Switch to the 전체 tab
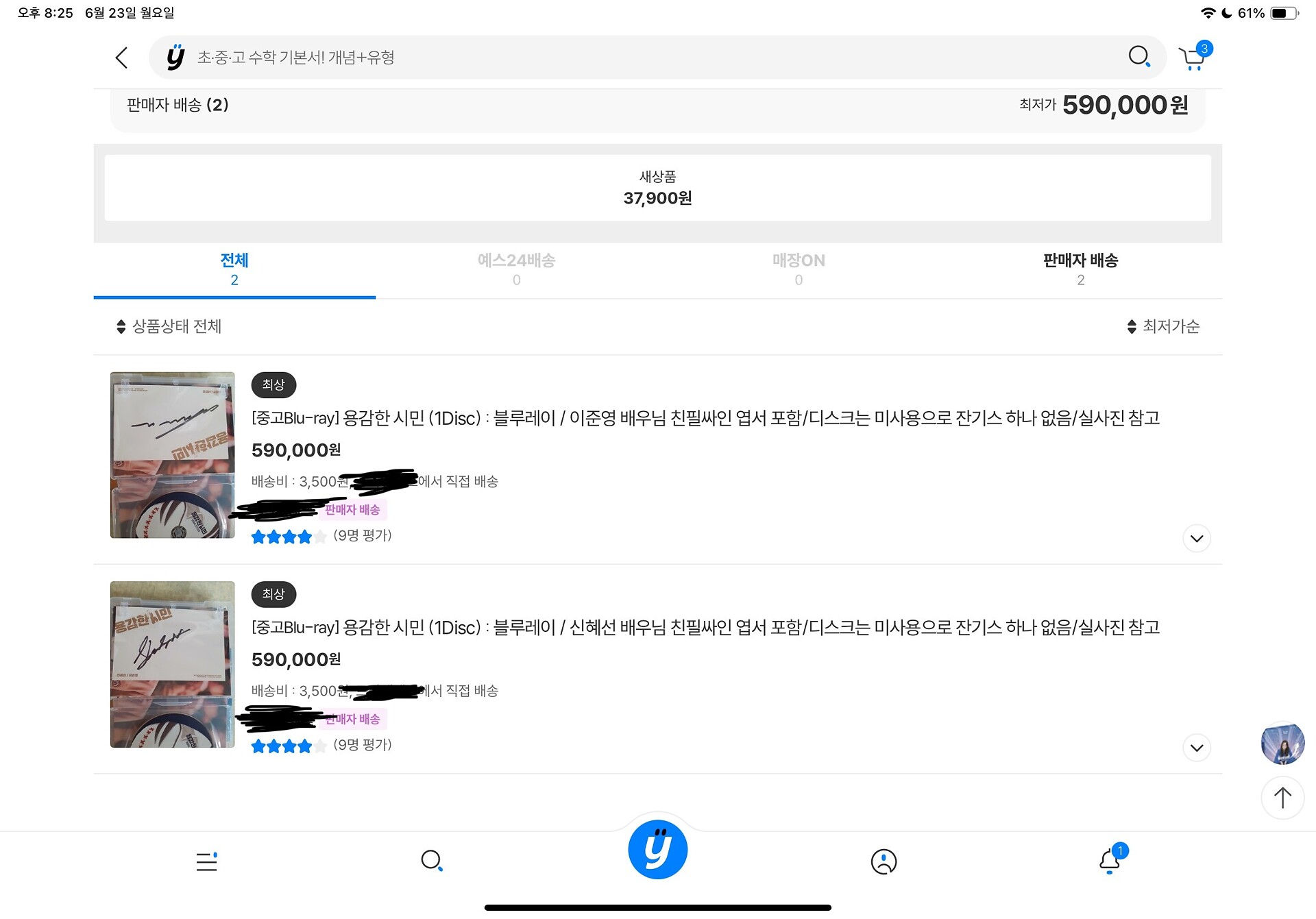Screen dimensions: 1316x919 point(234,270)
